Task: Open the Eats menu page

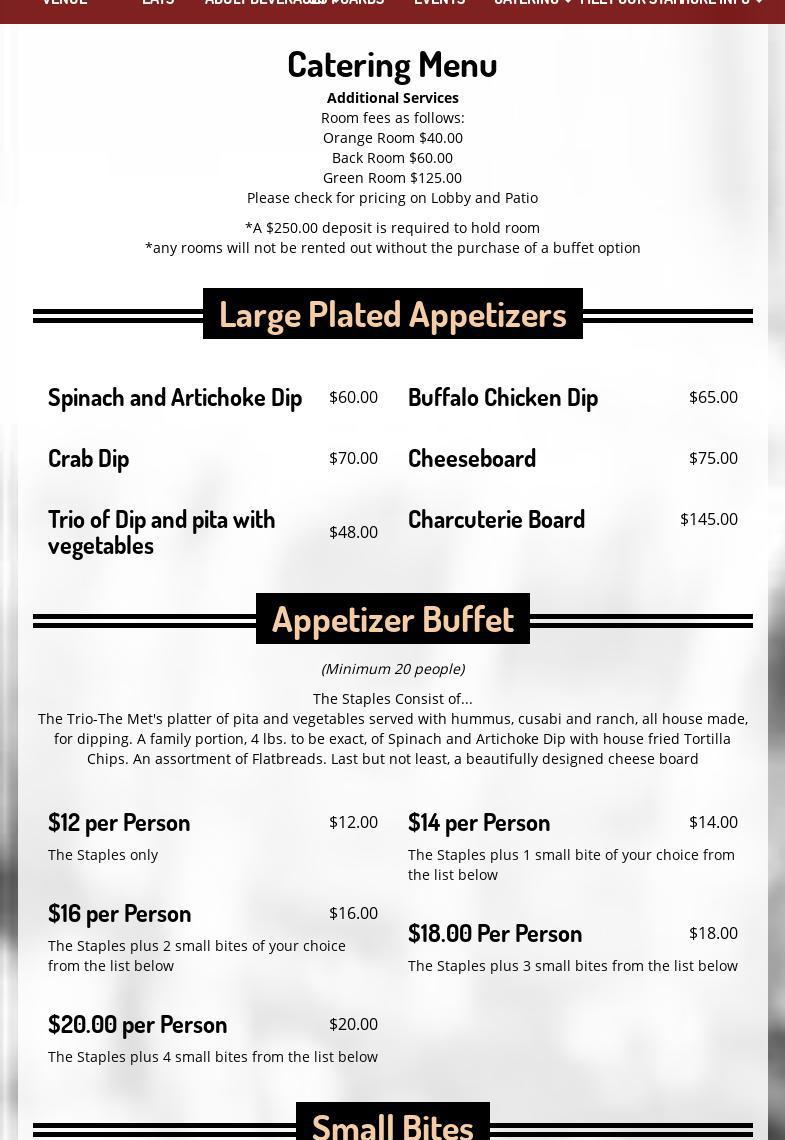Action: pyautogui.click(x=158, y=3)
